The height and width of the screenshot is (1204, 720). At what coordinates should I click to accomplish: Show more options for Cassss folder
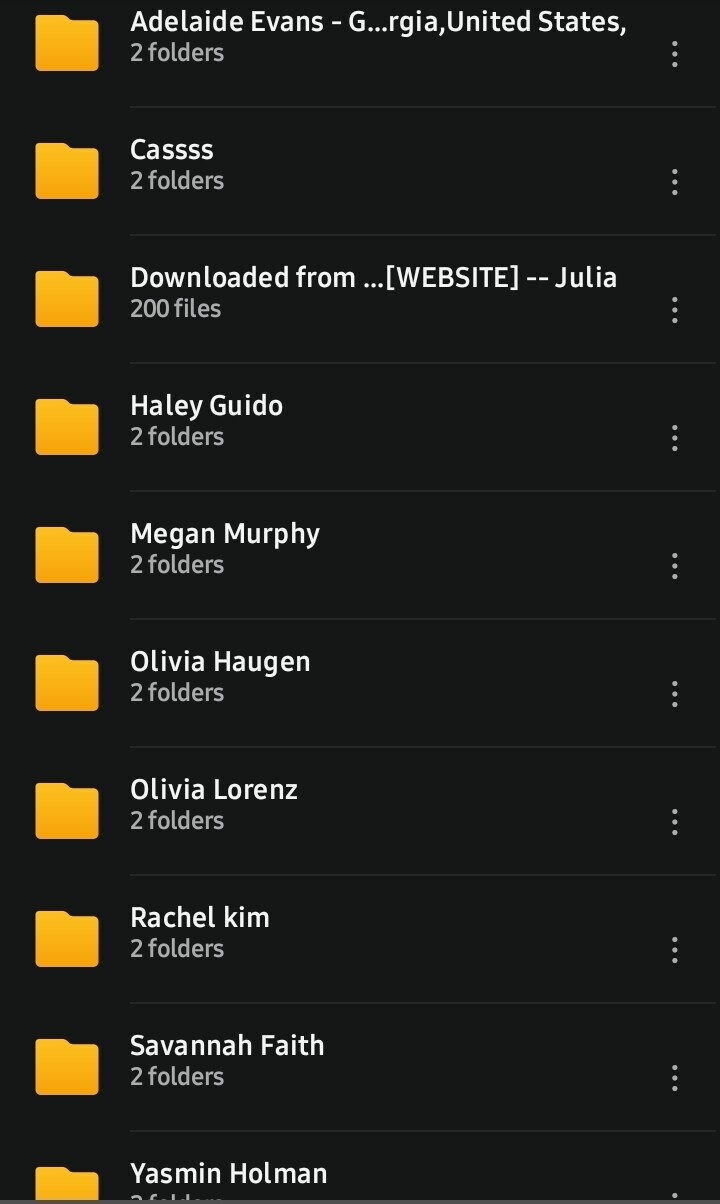tap(675, 182)
